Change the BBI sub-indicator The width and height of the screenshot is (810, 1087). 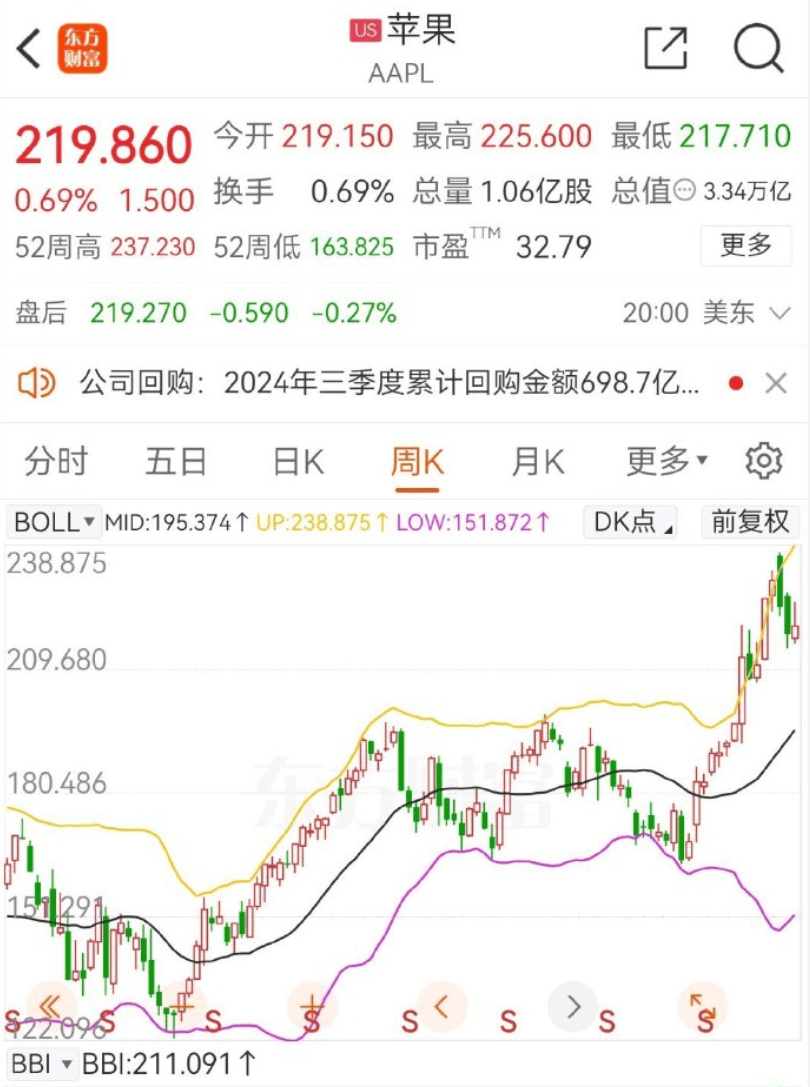coord(41,1064)
